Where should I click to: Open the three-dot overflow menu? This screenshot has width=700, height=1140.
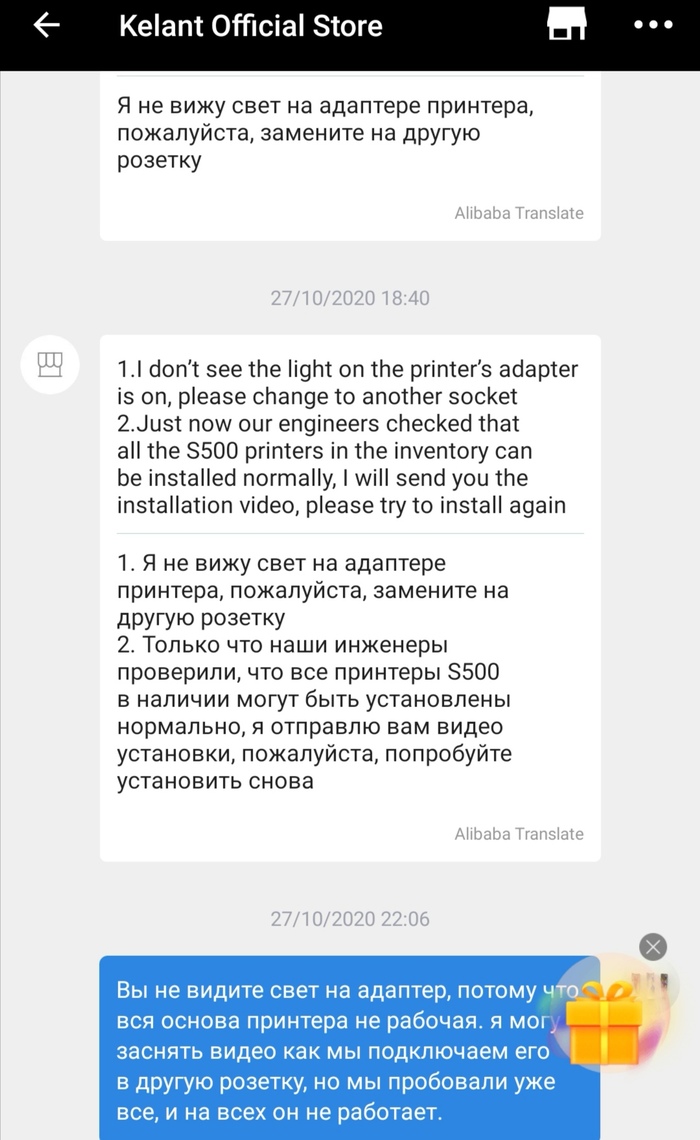(x=654, y=25)
